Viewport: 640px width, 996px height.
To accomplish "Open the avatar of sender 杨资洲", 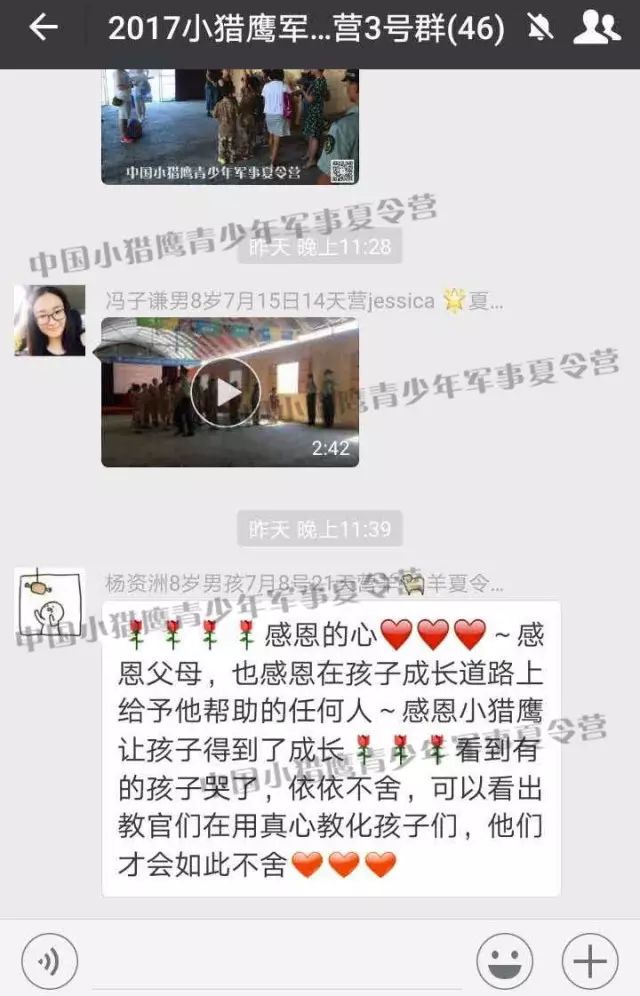I will click(49, 604).
